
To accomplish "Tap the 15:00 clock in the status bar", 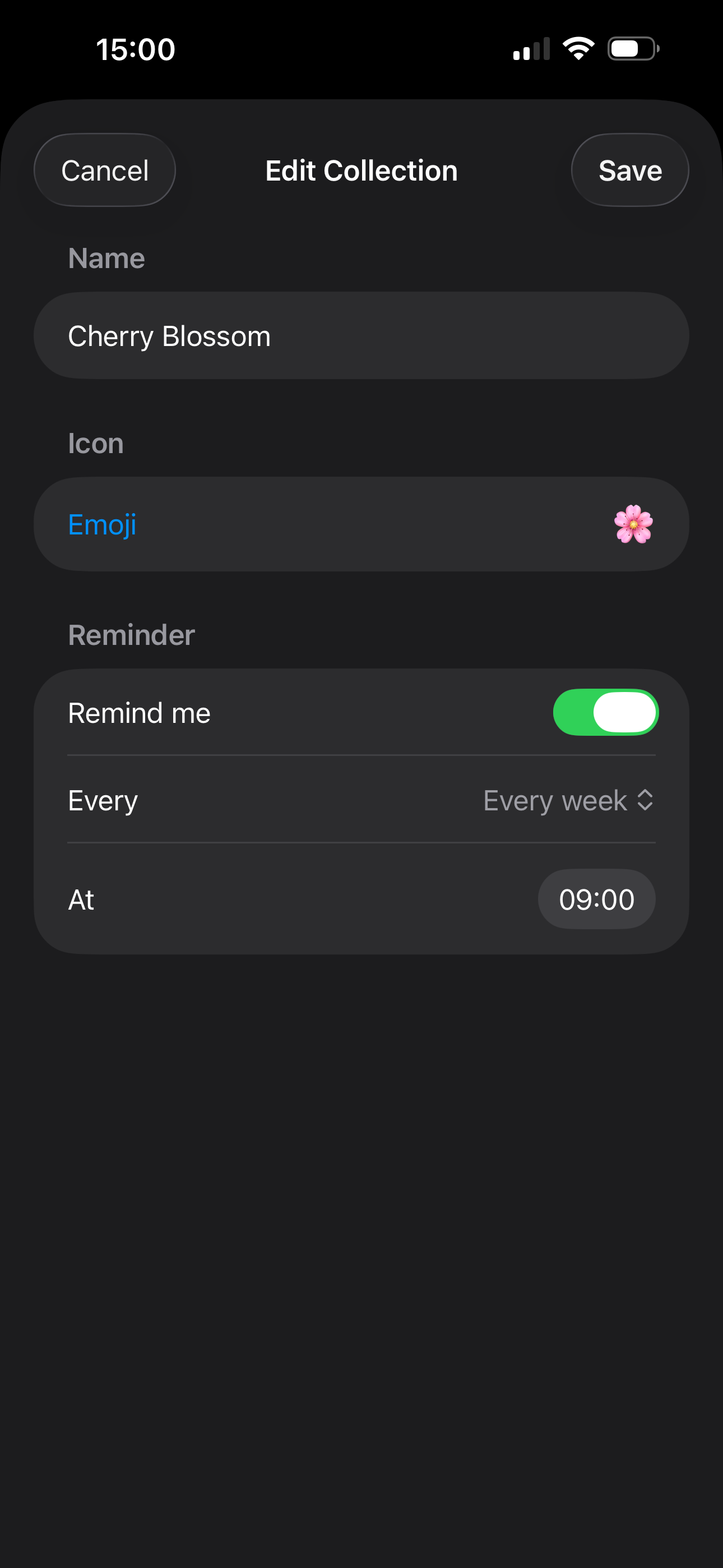I will [x=135, y=49].
